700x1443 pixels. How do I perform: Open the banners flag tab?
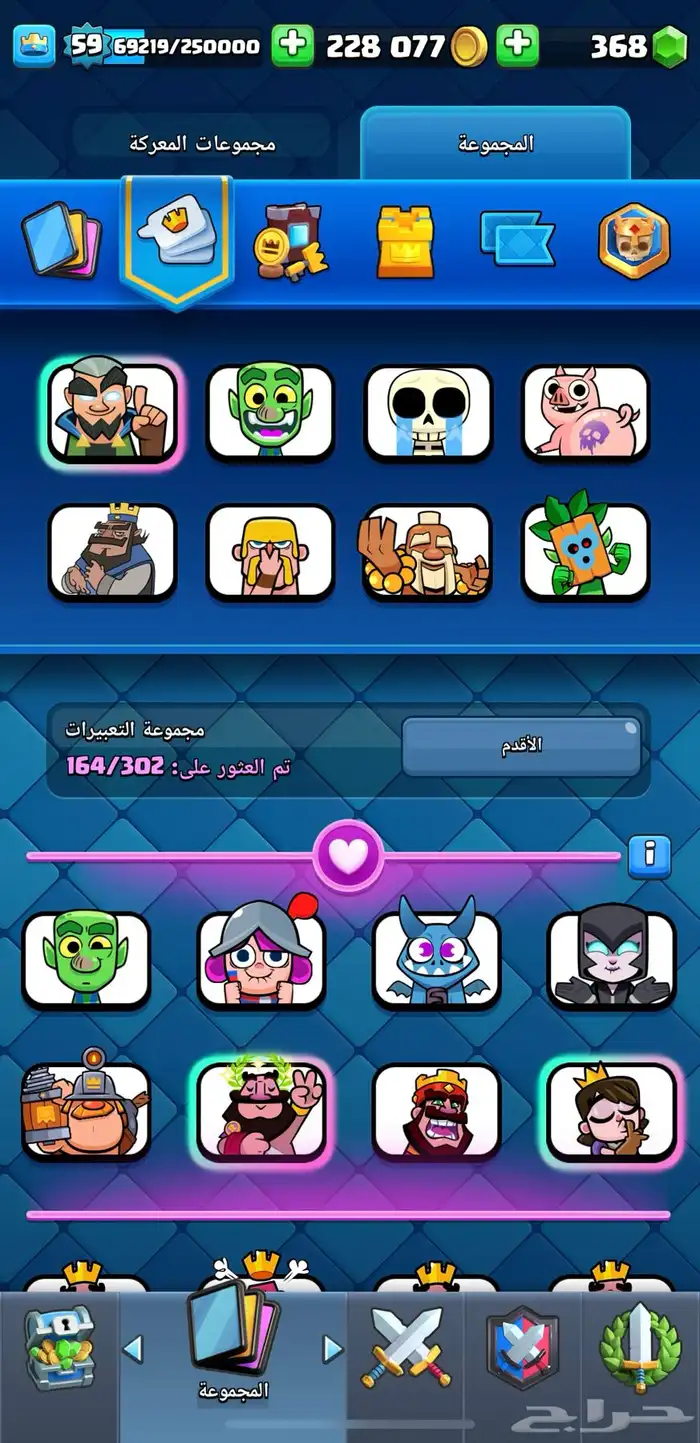pos(517,240)
